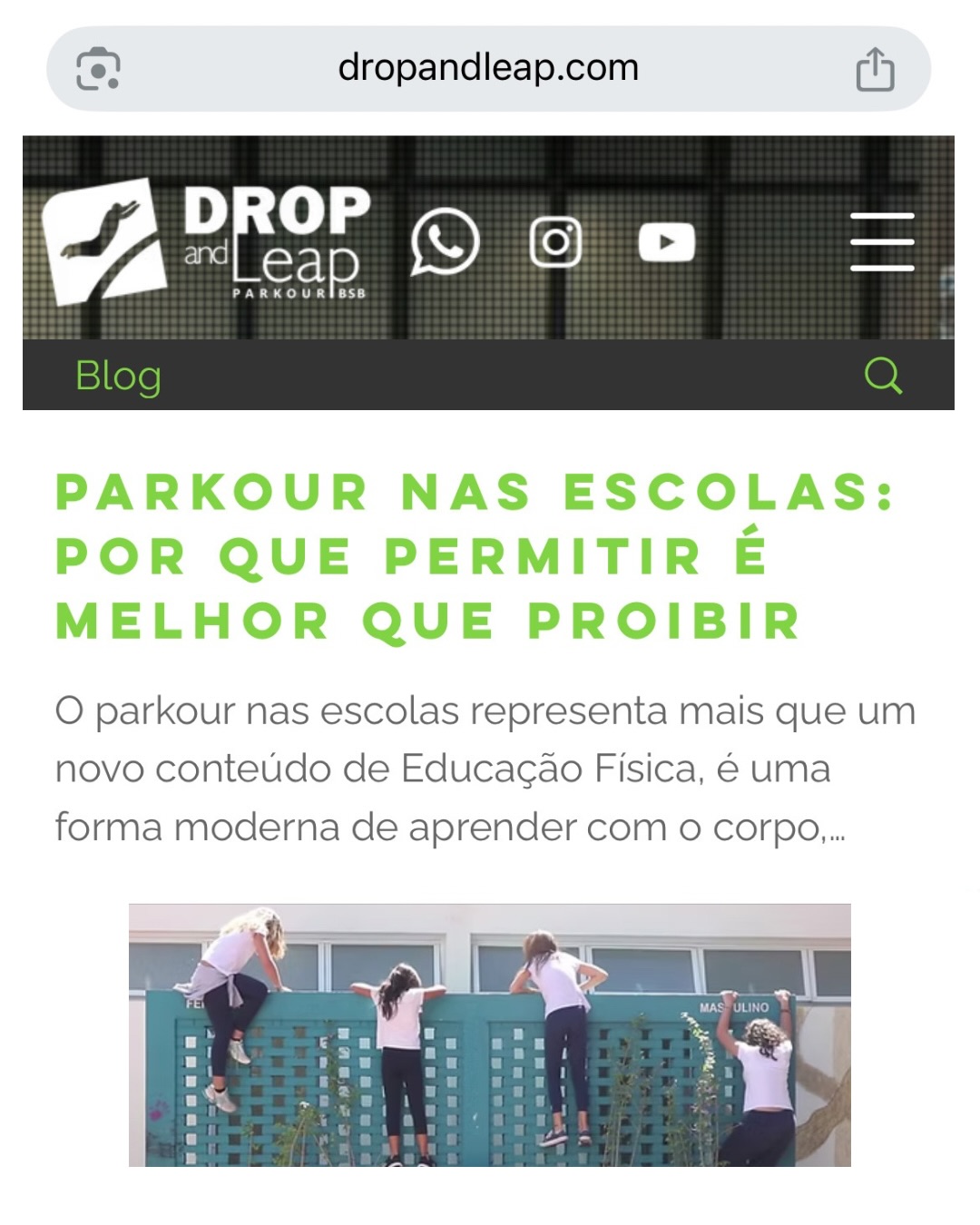Click the photo of children climbing the wall

490,1034
